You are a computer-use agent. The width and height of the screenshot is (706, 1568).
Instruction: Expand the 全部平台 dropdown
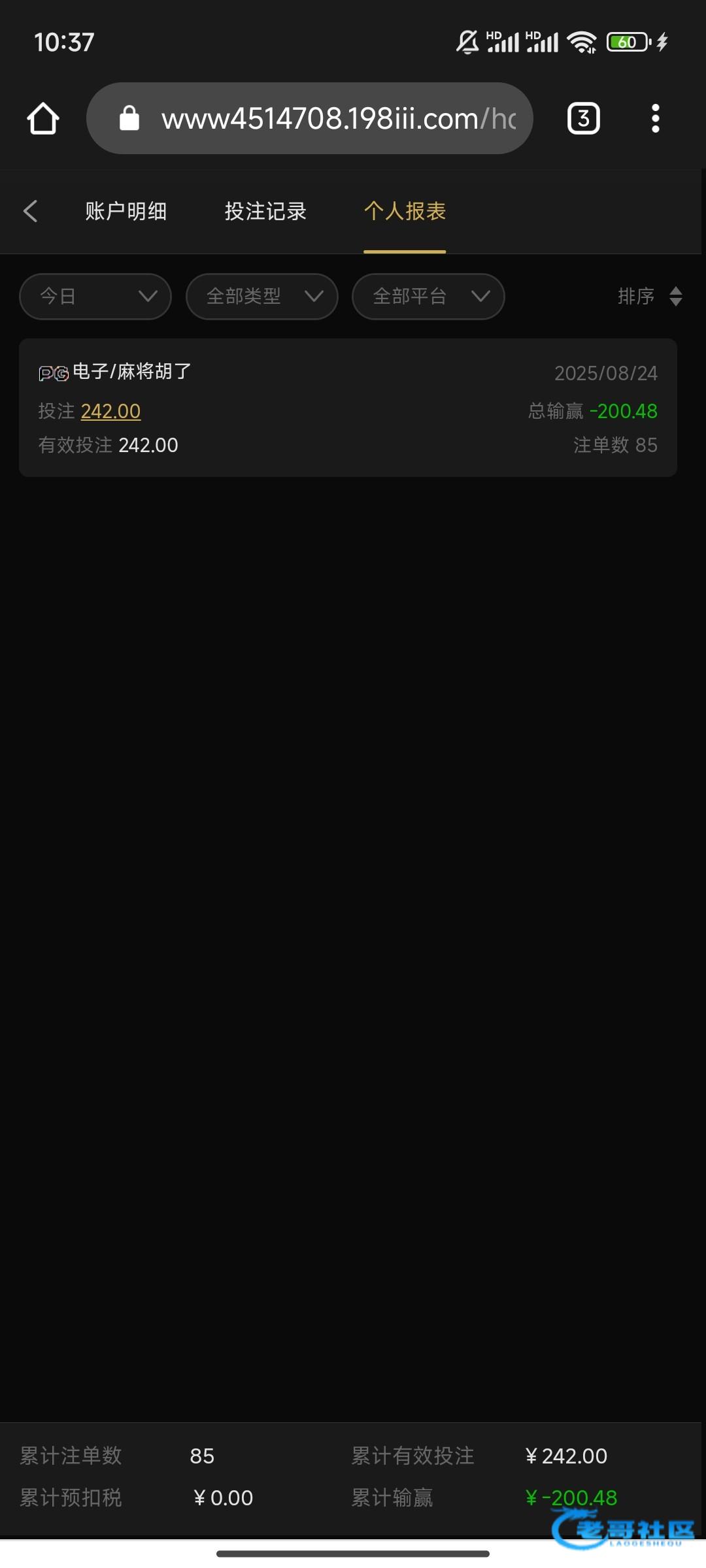pos(428,297)
